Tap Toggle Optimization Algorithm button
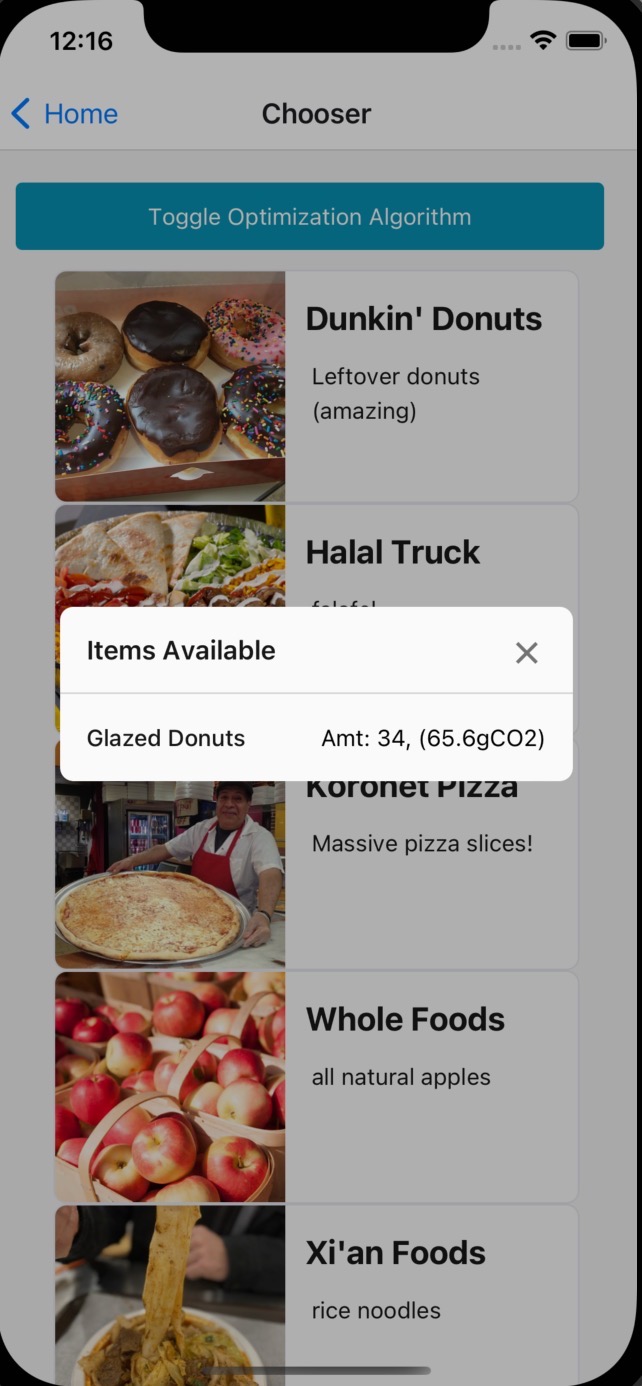This screenshot has height=1386, width=642. (310, 217)
